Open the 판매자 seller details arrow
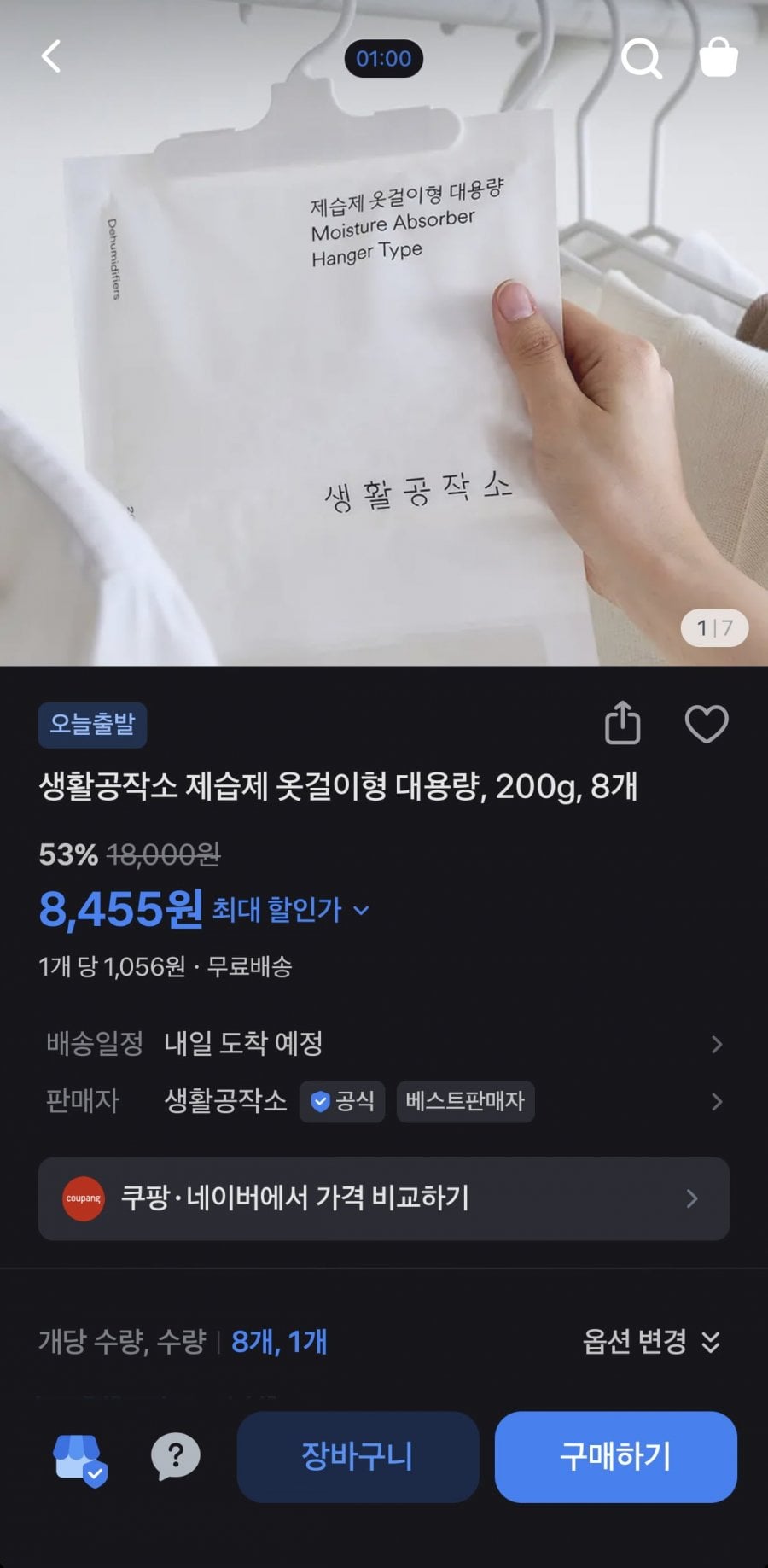 [717, 1102]
